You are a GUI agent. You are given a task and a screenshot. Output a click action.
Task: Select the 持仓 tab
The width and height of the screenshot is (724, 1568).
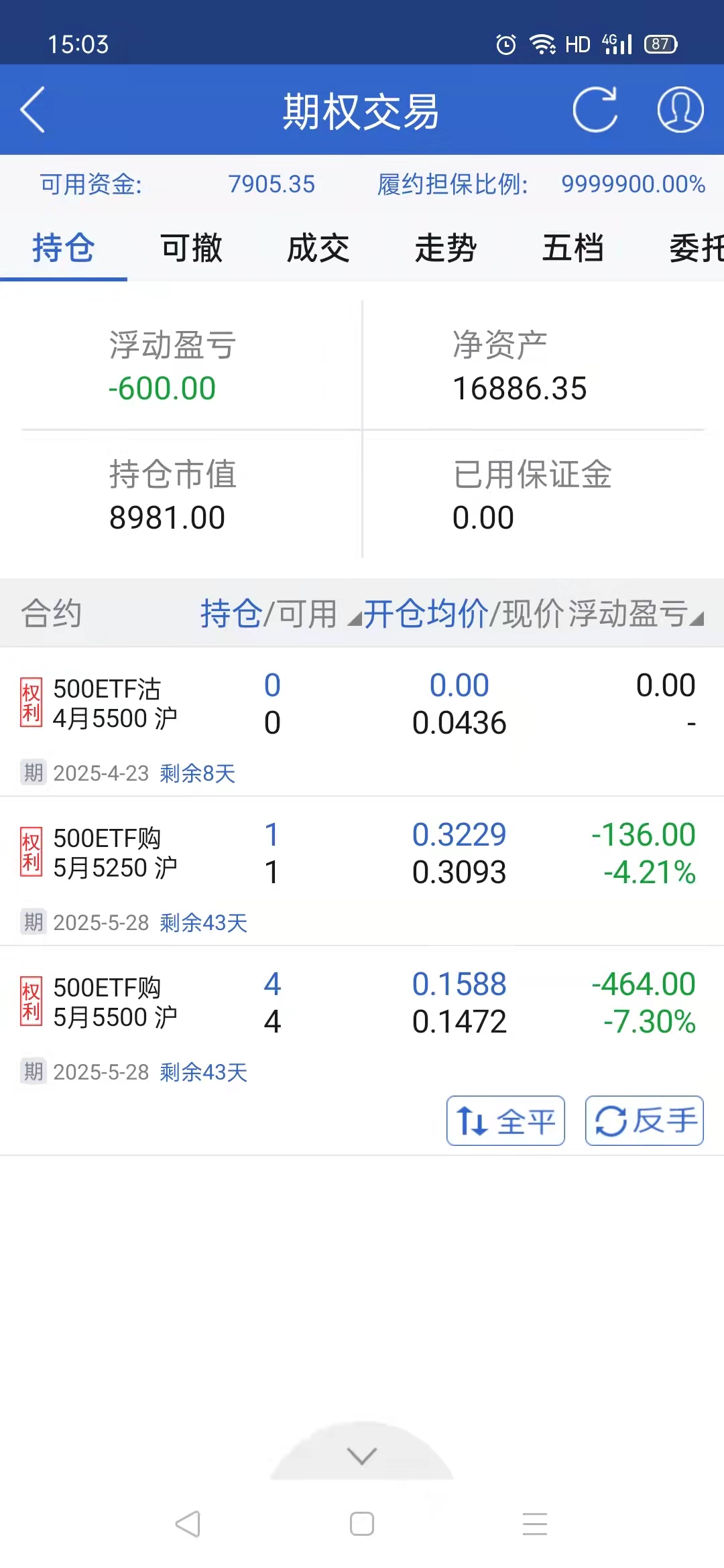point(64,249)
